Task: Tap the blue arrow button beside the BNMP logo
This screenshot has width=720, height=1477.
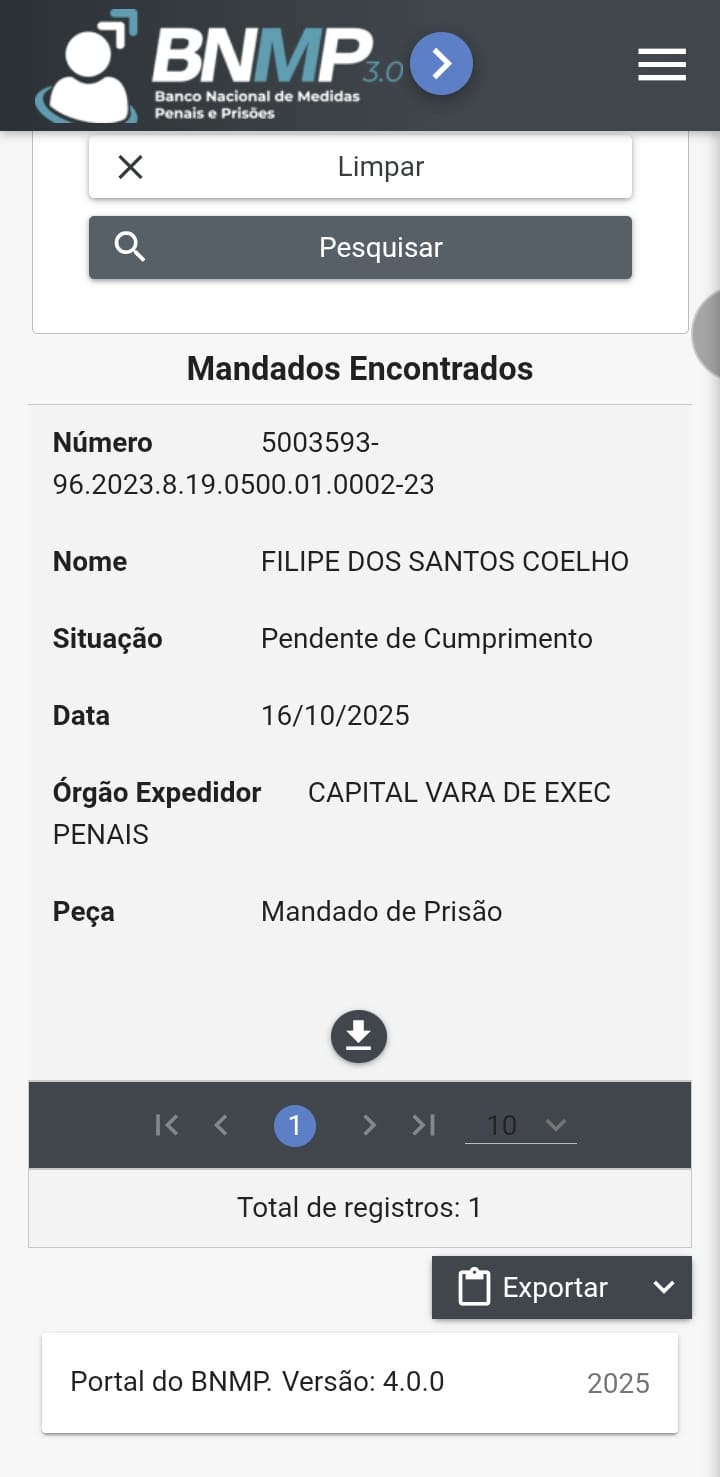Action: click(441, 64)
